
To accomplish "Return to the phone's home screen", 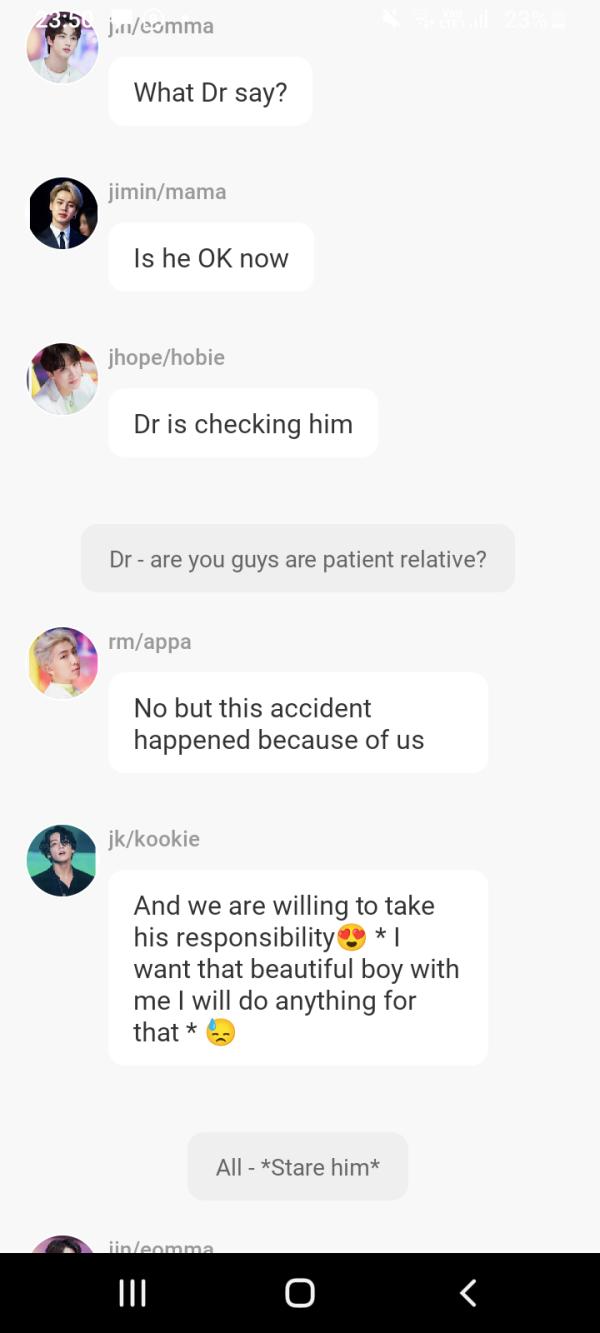I will coord(300,1292).
